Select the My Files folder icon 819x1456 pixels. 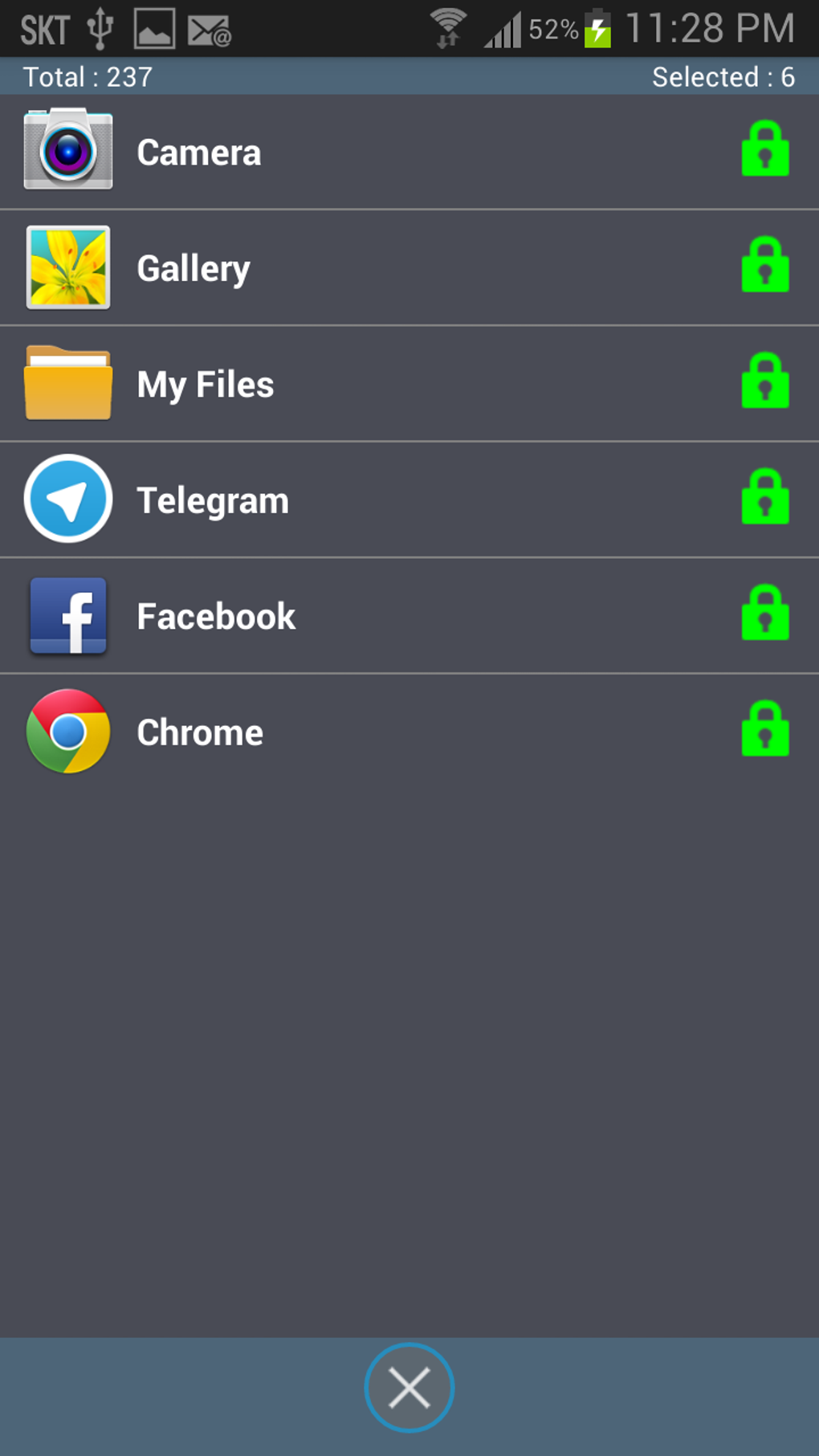point(68,383)
